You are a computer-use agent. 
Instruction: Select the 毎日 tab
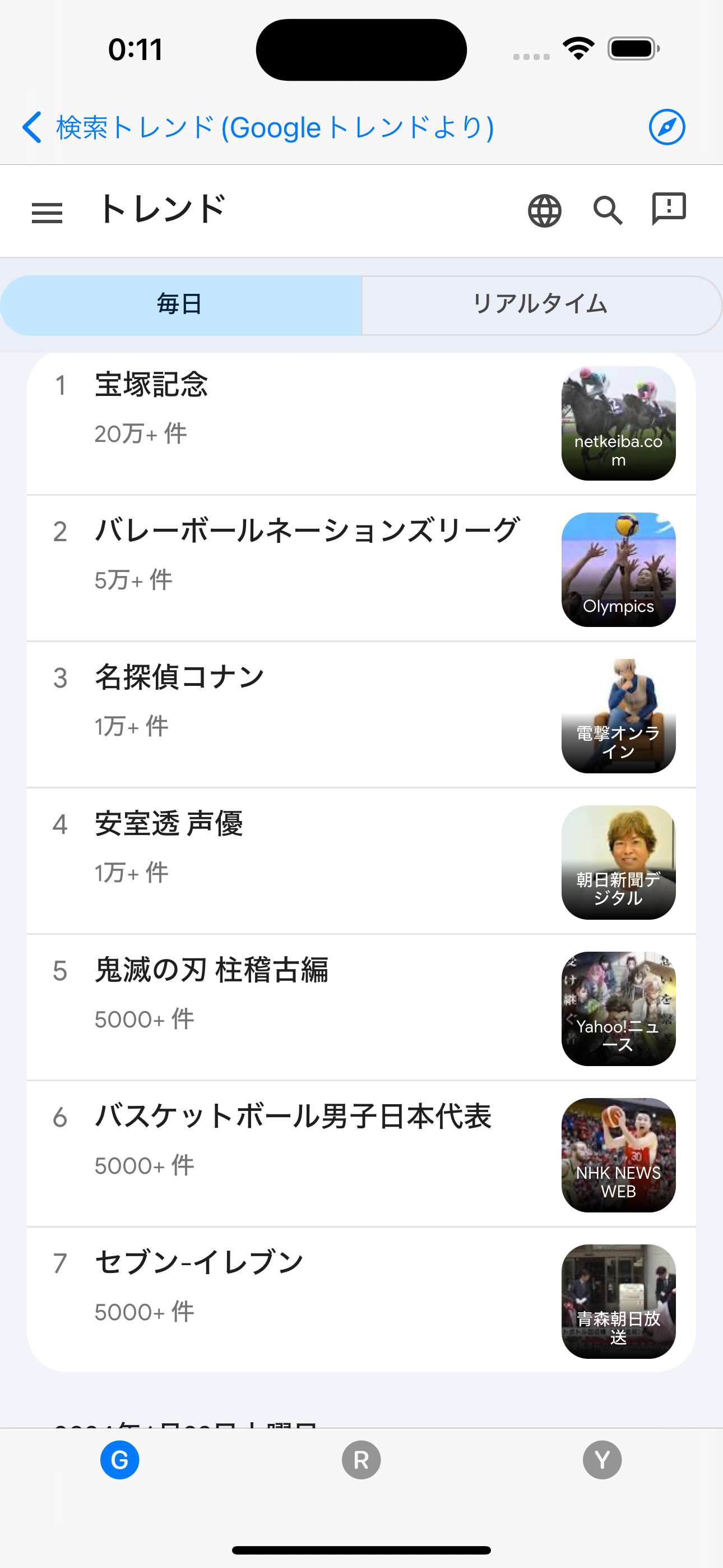(180, 305)
